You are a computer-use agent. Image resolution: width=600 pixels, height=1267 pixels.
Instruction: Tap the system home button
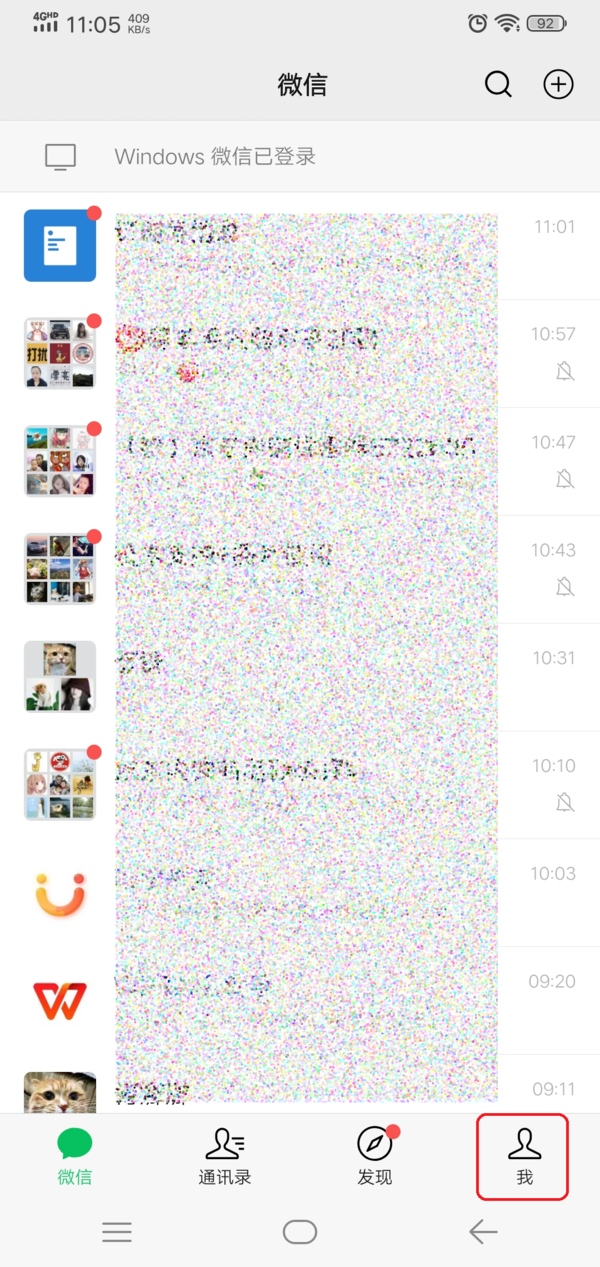[x=300, y=1232]
